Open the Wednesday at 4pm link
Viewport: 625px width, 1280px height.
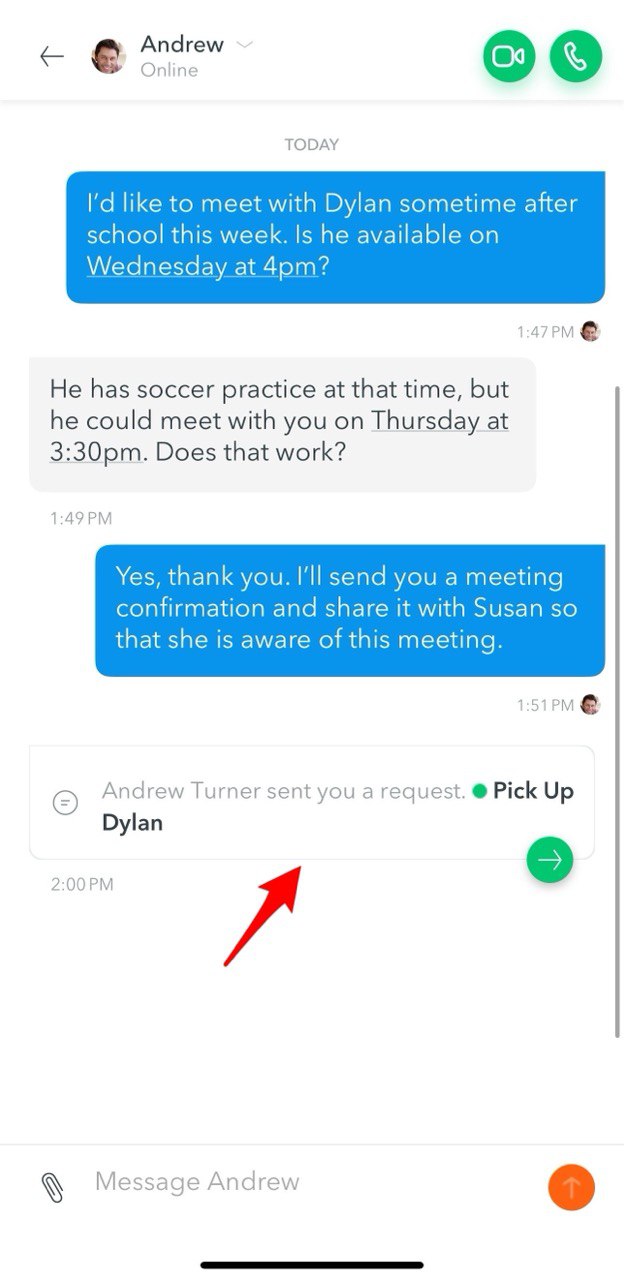coord(201,267)
